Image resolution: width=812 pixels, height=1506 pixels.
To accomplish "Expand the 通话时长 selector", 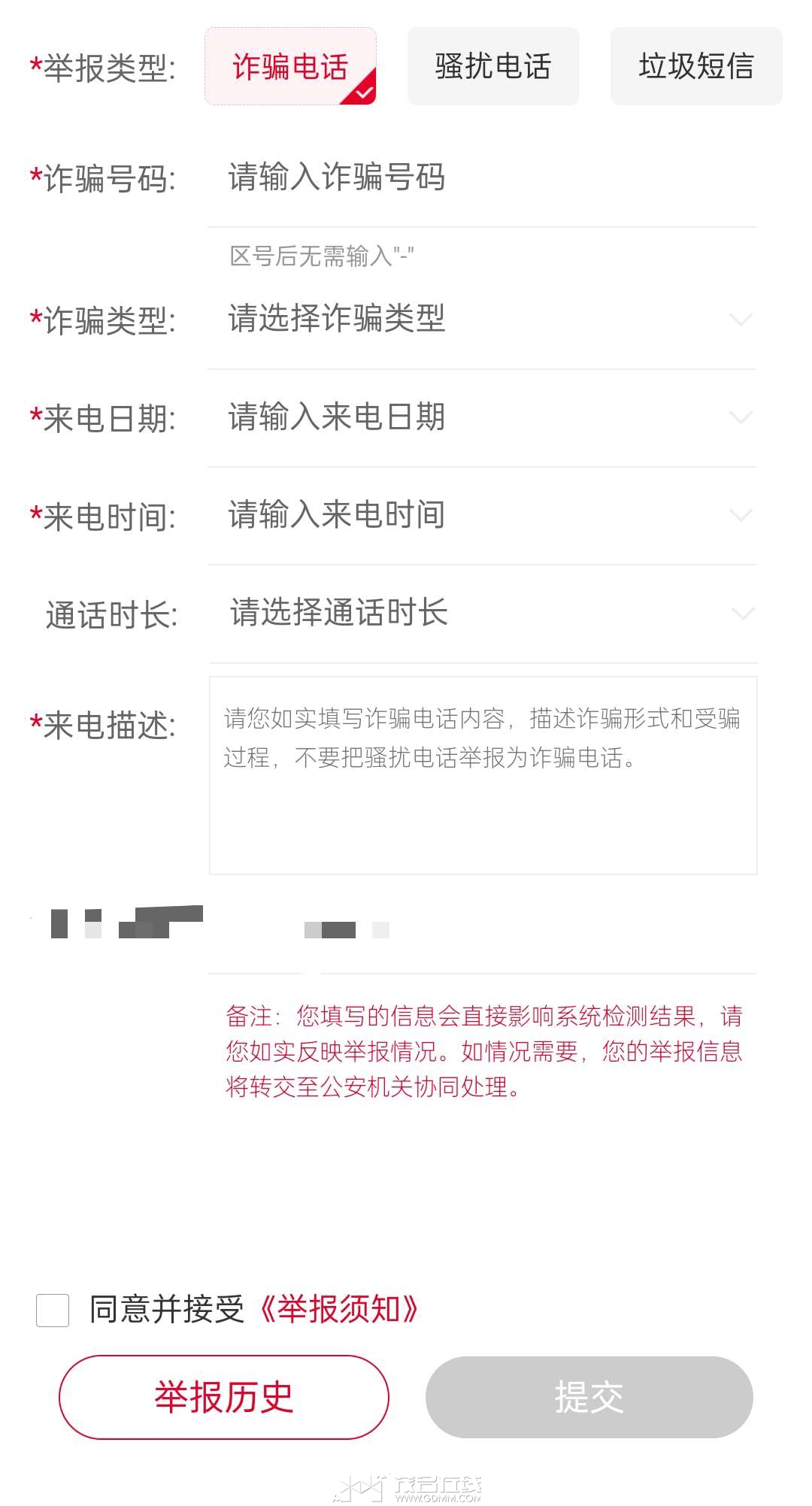I will [481, 614].
